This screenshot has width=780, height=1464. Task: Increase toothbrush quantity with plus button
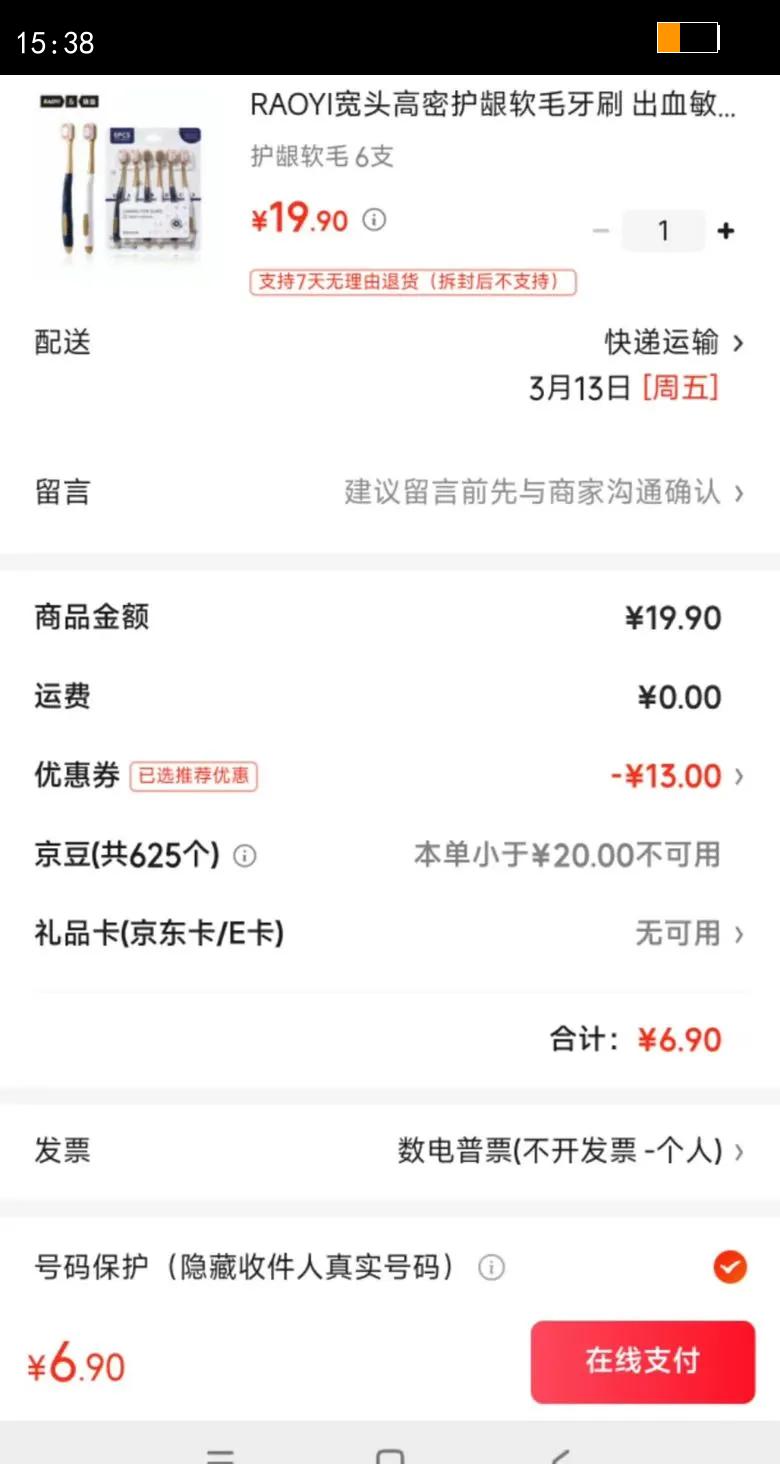tap(726, 231)
